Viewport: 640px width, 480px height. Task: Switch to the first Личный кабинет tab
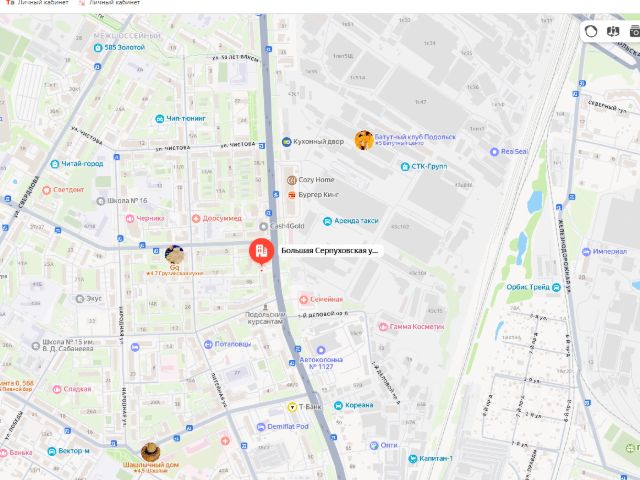point(36,4)
